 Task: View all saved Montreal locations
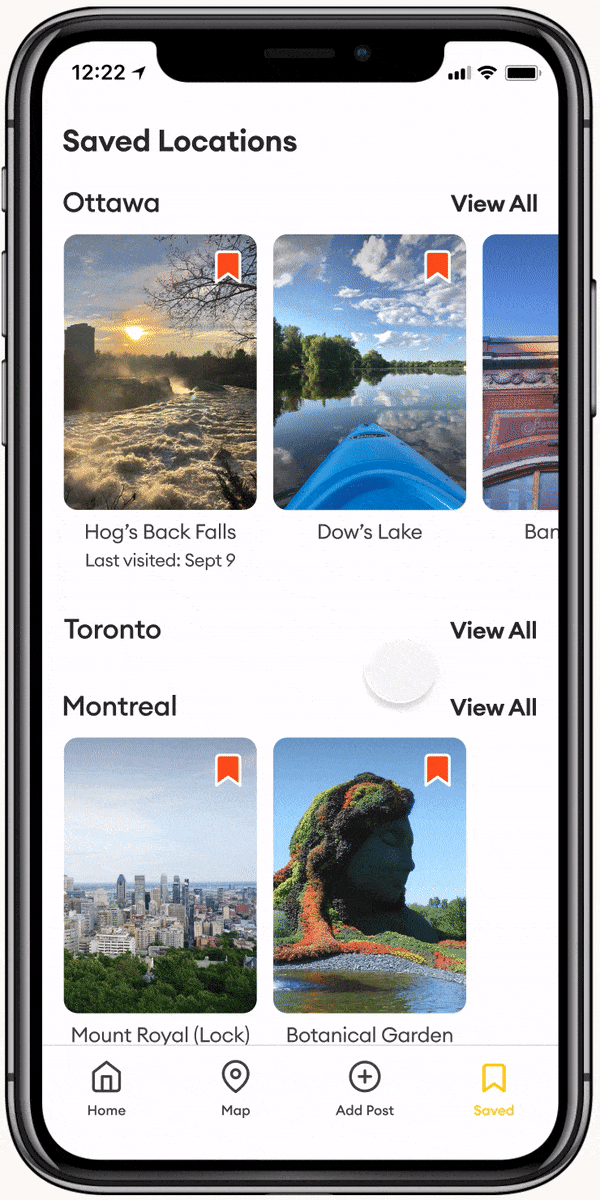pos(494,708)
